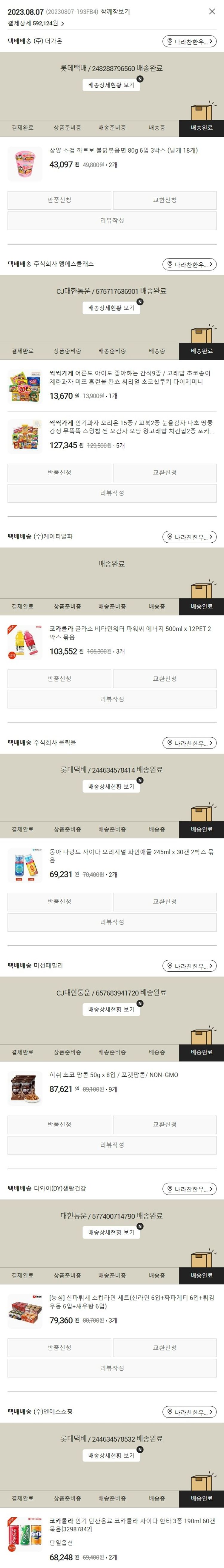This screenshot has height=1568, width=224.
Task: Open payment details 592,124원
Action: [x=36, y=24]
